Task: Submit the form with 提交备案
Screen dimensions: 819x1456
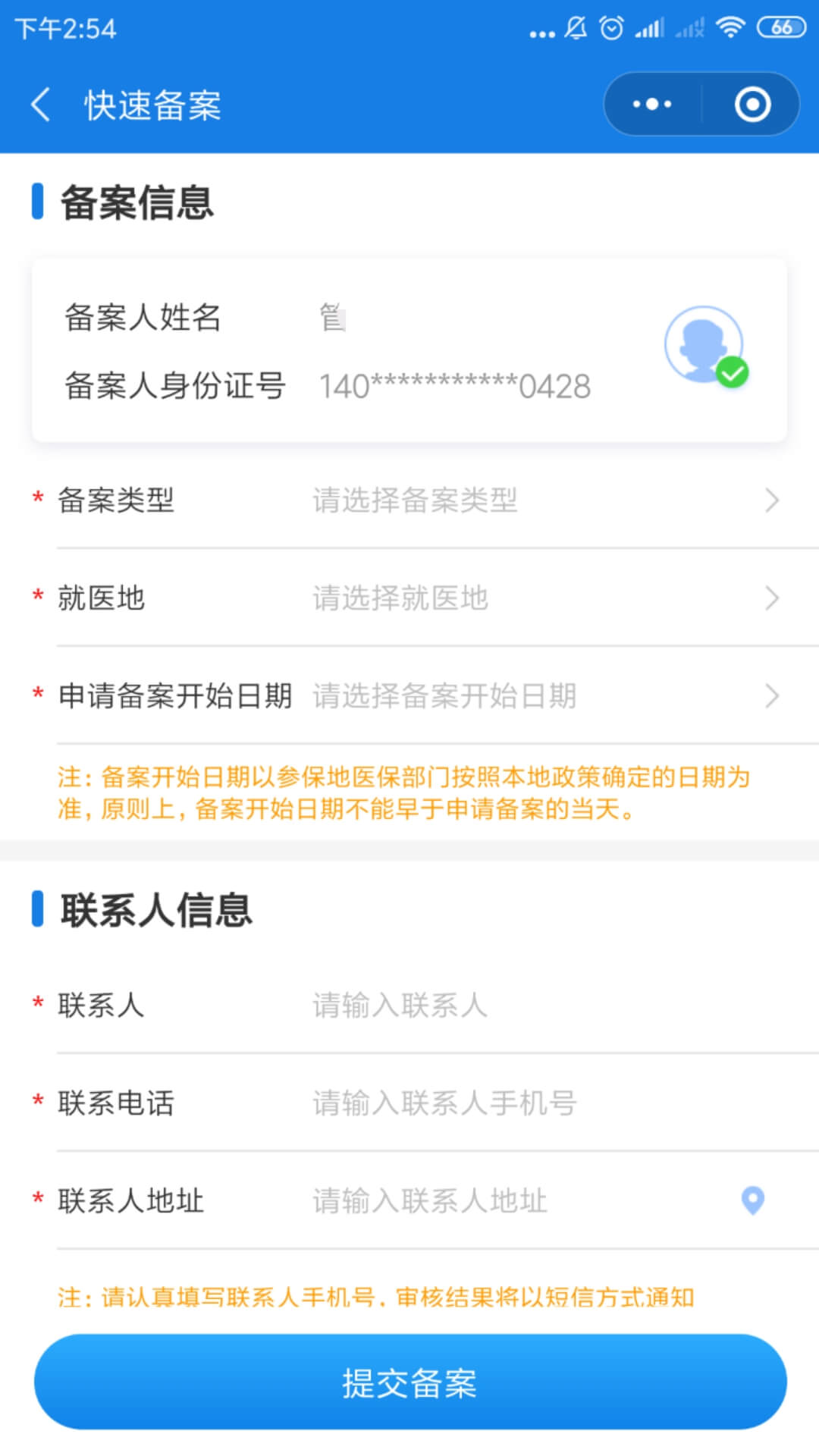Action: (409, 1382)
